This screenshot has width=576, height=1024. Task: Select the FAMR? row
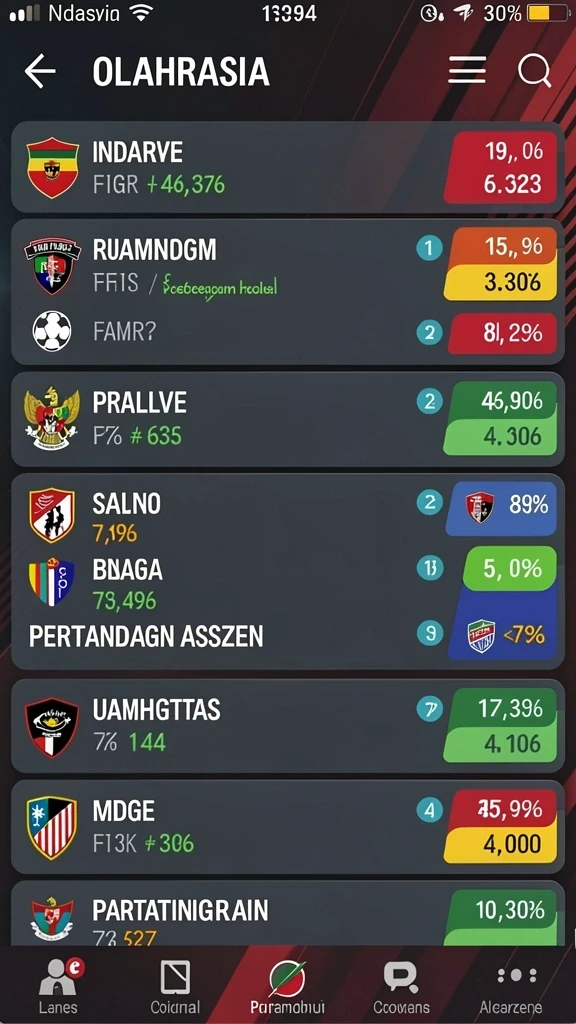click(288, 333)
